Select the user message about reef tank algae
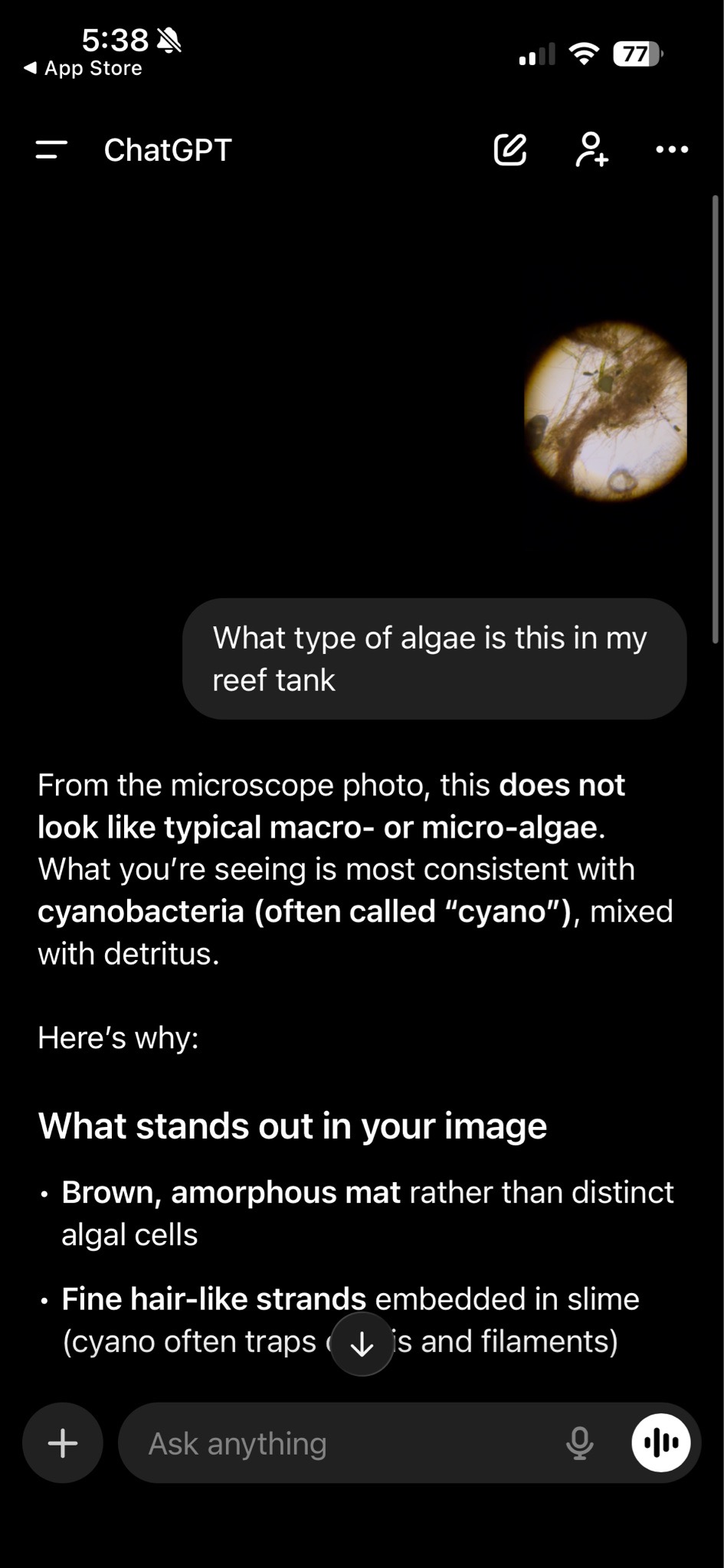 point(434,658)
